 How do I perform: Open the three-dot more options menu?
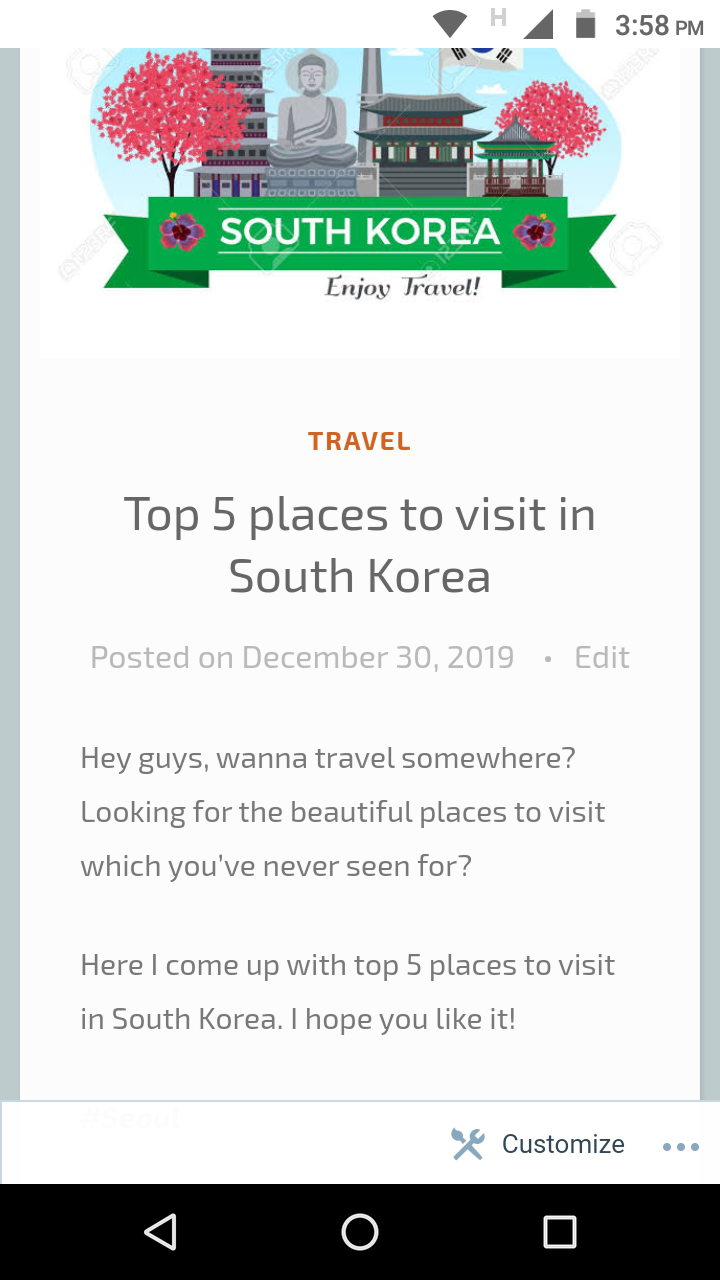[x=680, y=1146]
